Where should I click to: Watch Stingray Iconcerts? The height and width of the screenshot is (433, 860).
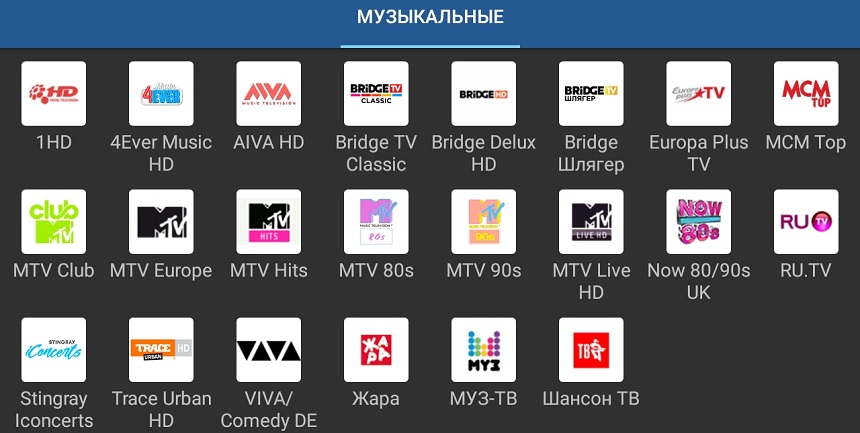[54, 350]
